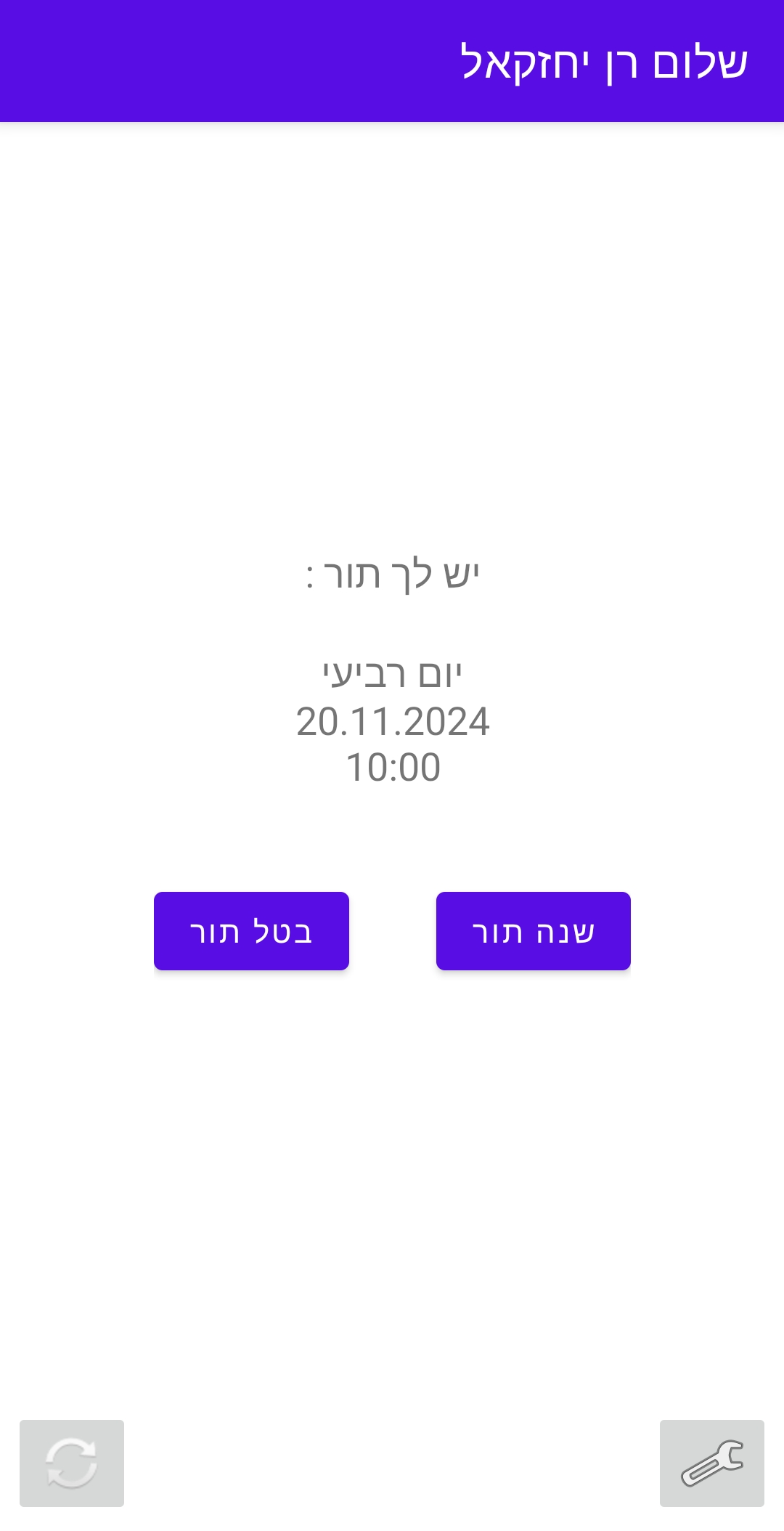
Task: Cancel the appointment with בטל תור
Action: tap(251, 930)
